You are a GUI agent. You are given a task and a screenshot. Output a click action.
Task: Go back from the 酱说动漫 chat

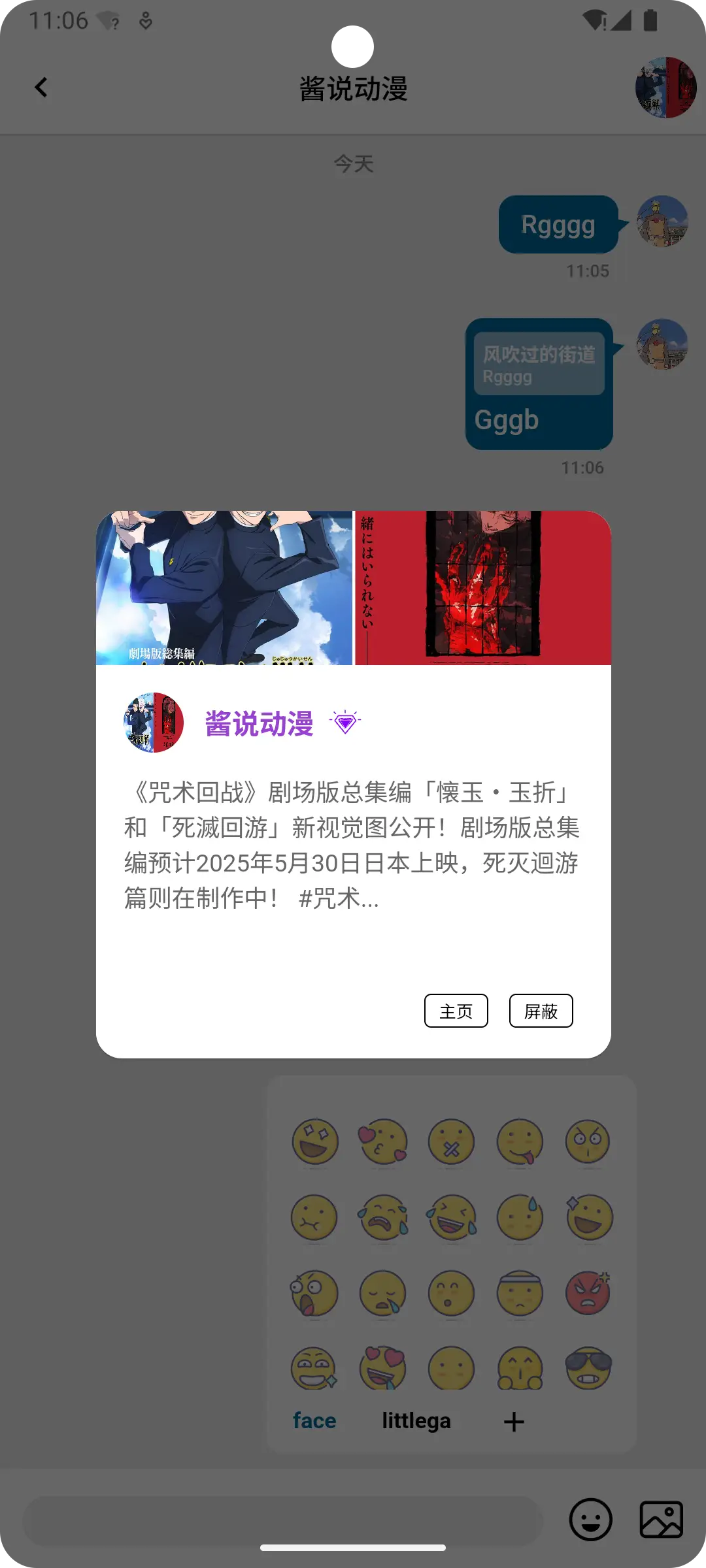41,88
